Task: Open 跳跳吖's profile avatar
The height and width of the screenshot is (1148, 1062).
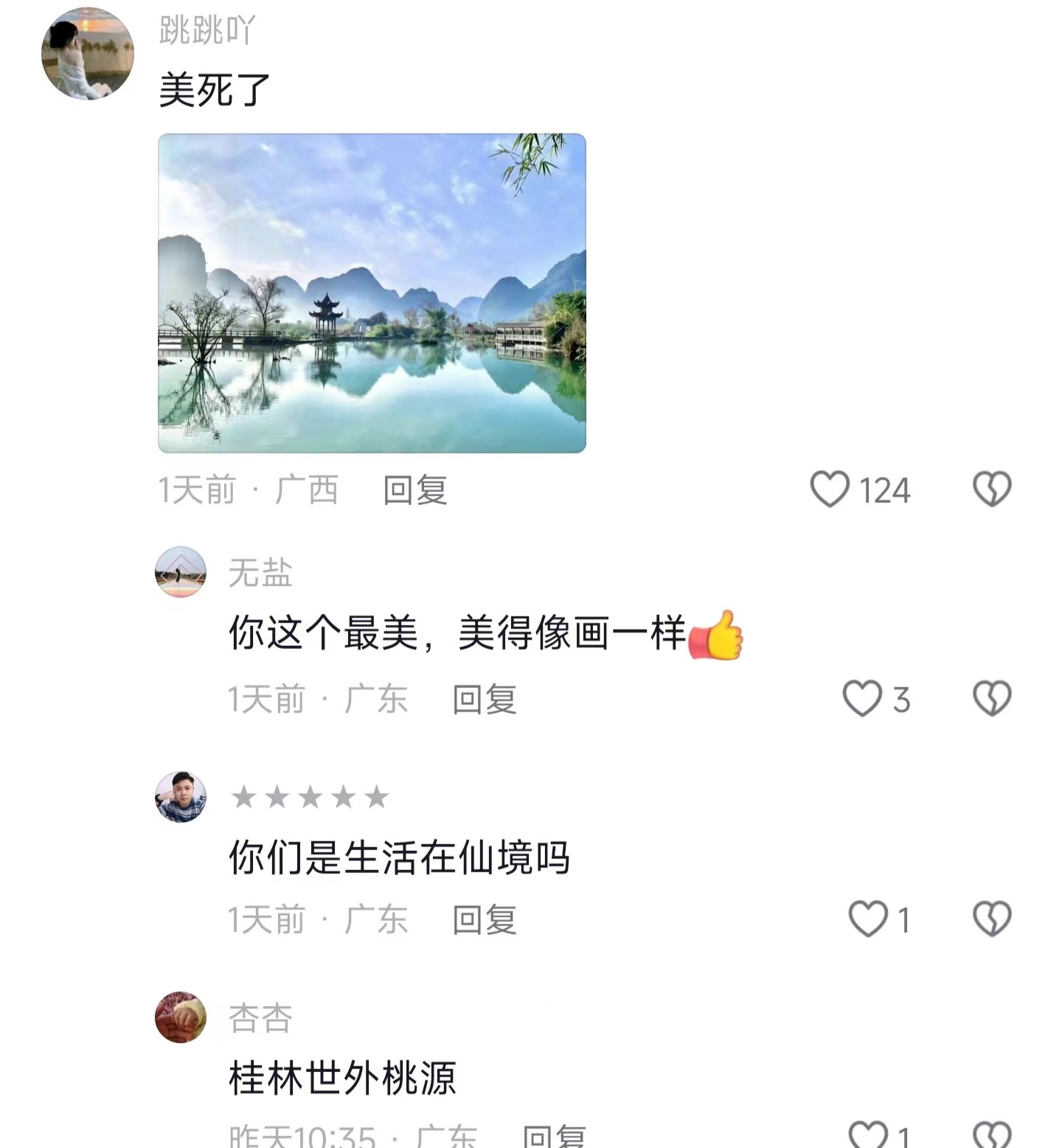Action: 88,54
